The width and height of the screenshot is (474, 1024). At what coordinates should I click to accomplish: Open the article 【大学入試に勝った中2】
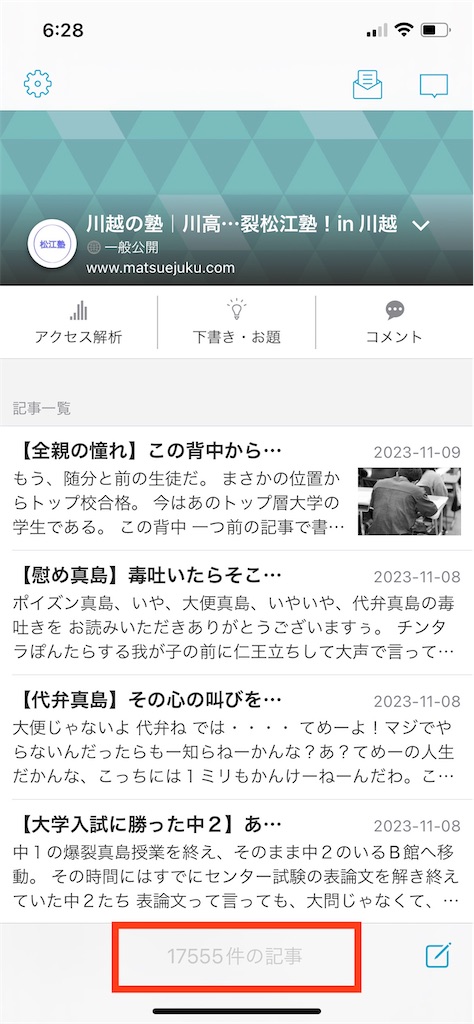(237, 861)
